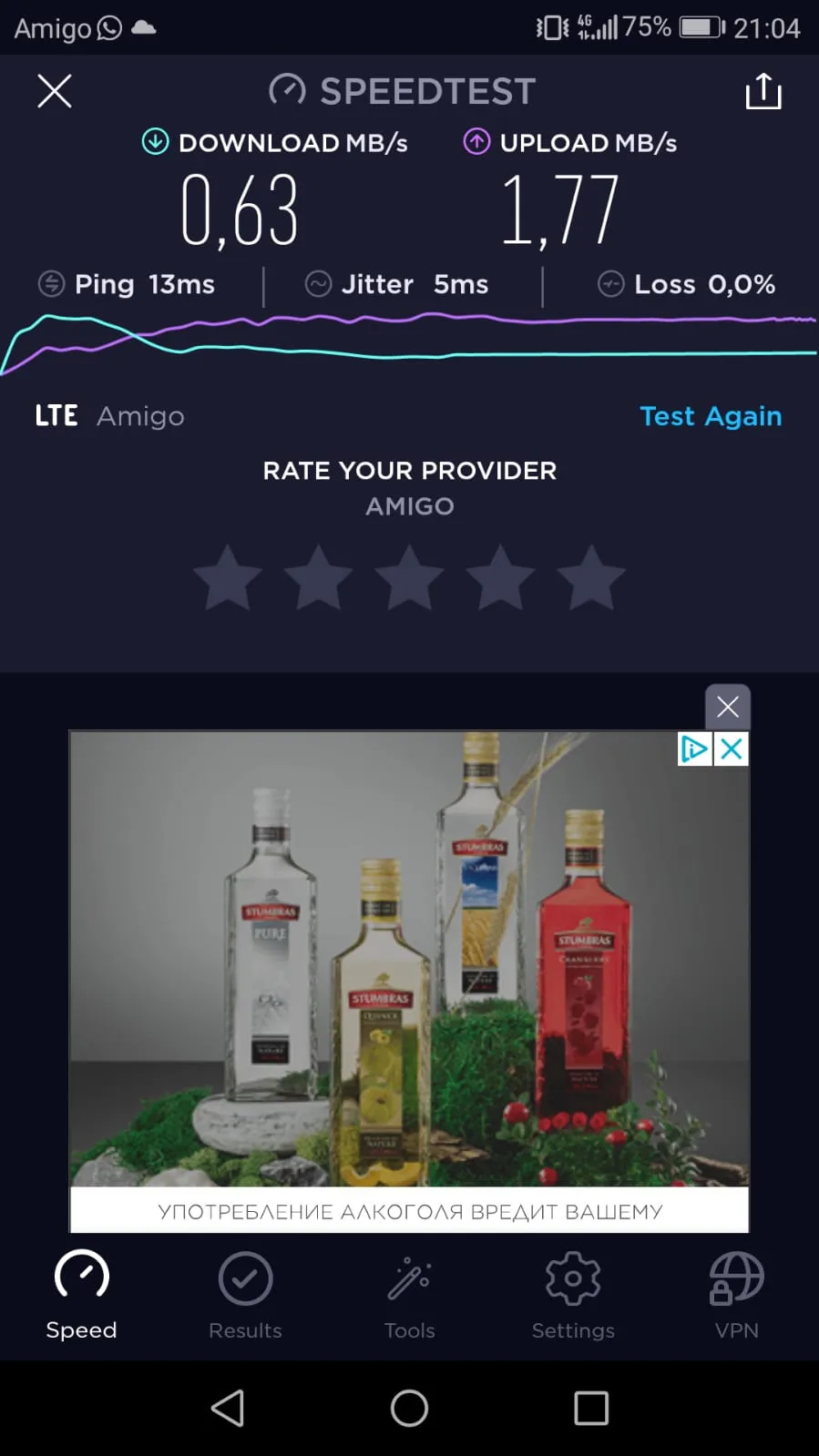Dismiss the ad with the gray X
The image size is (819, 1456).
pyautogui.click(x=728, y=707)
